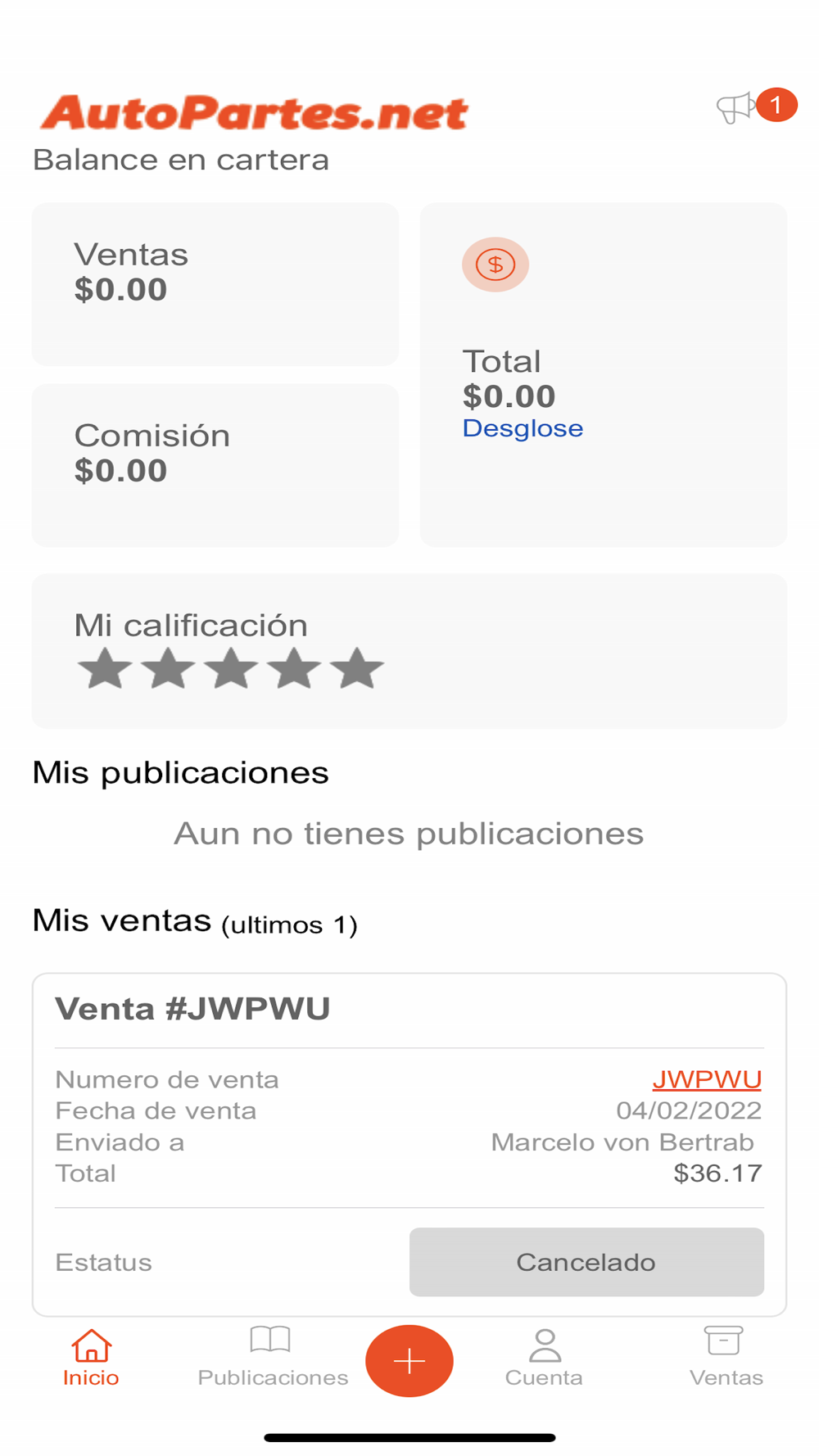Open the Ventas tab
This screenshot has height=1456, width=819.
(726, 1359)
